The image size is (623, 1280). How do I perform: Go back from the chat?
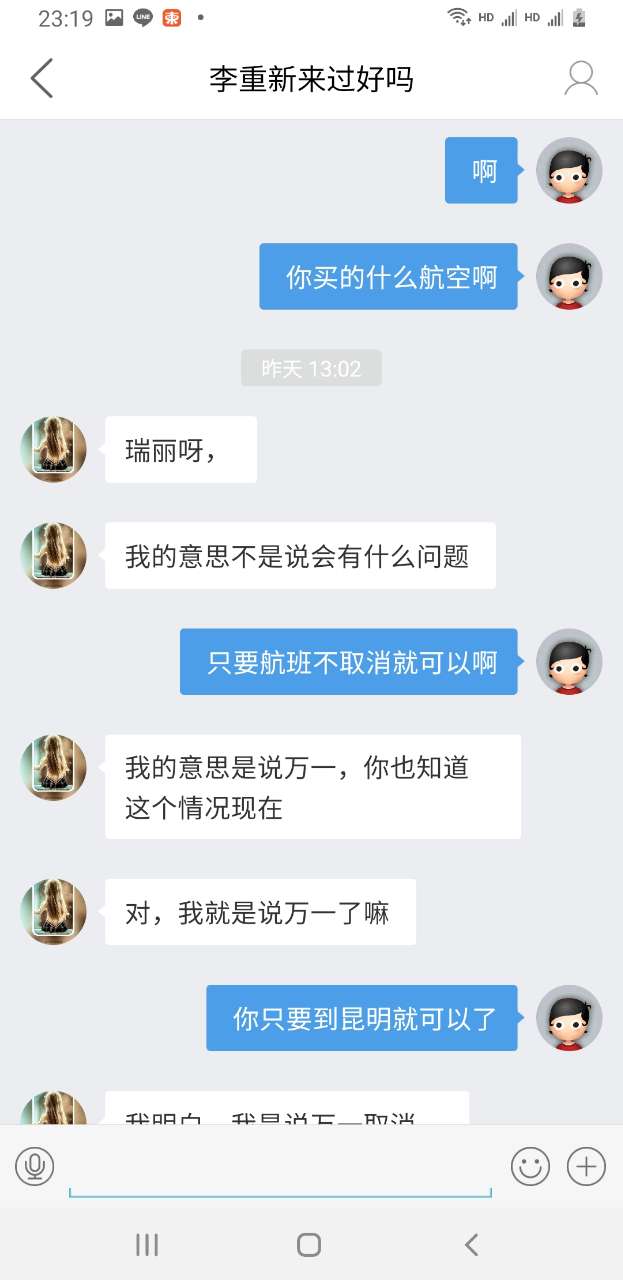click(42, 78)
